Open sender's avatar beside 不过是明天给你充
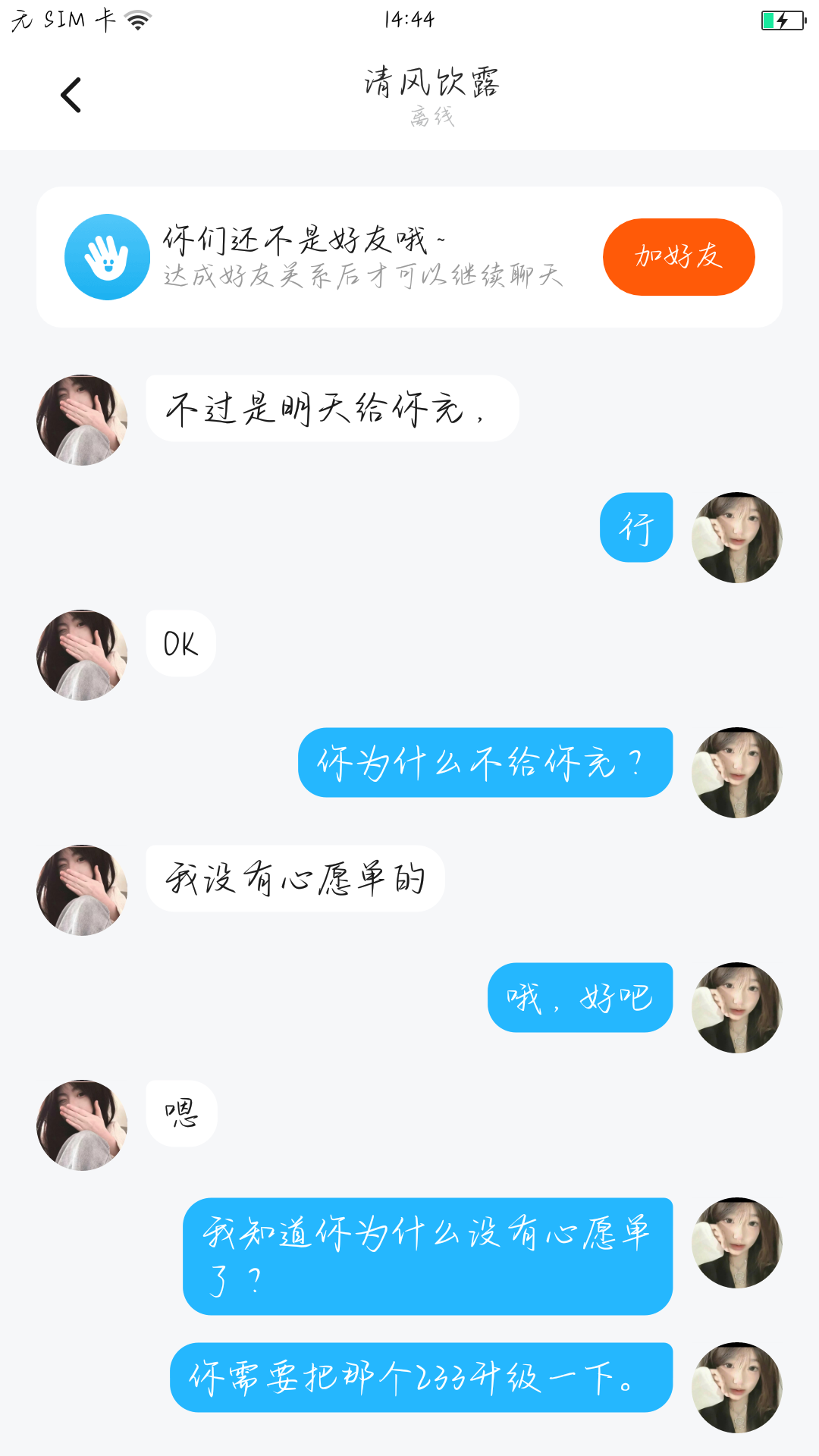This screenshot has height=1456, width=819. pyautogui.click(x=82, y=420)
